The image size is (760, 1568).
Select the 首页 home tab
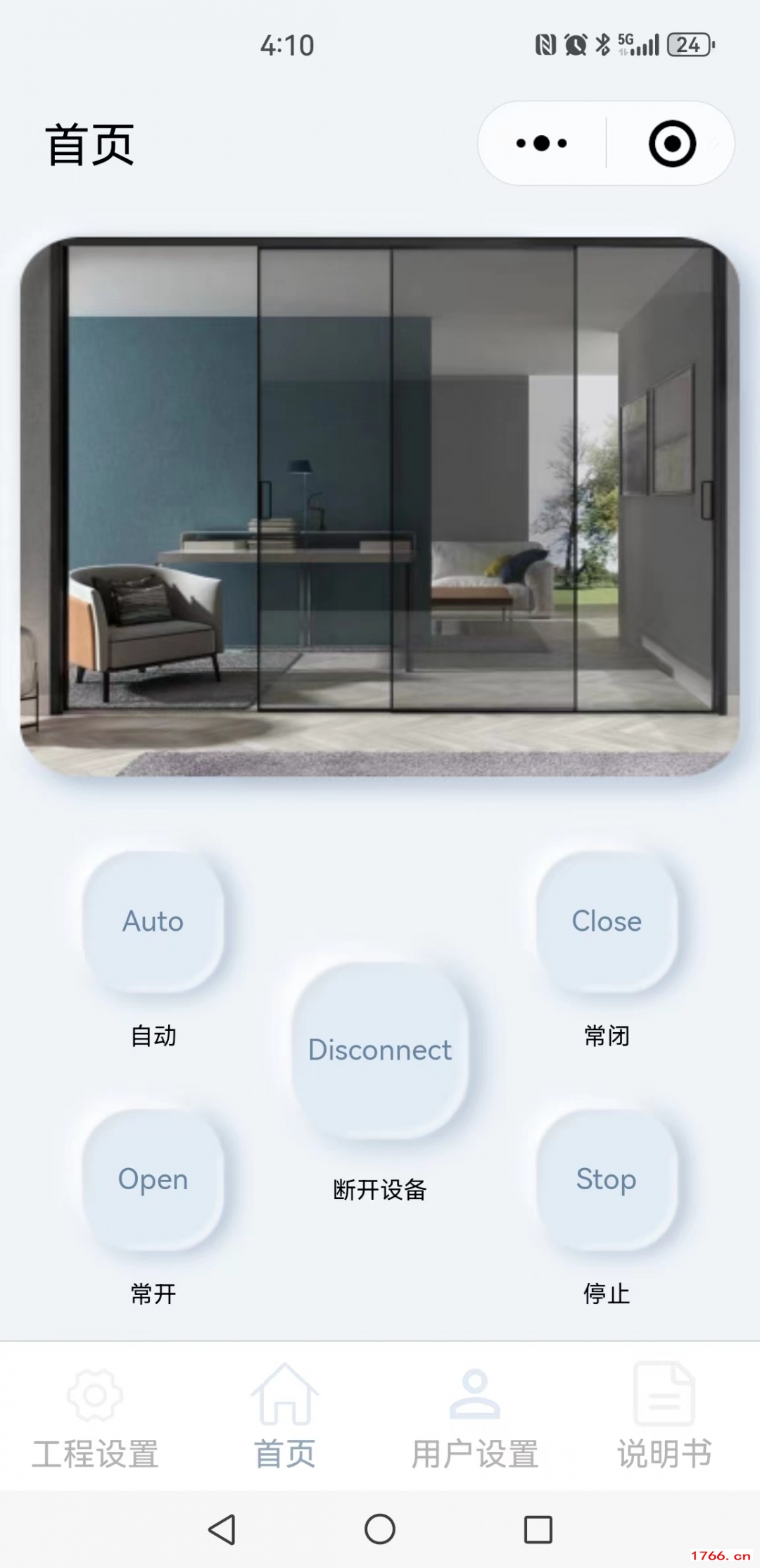tap(285, 1417)
